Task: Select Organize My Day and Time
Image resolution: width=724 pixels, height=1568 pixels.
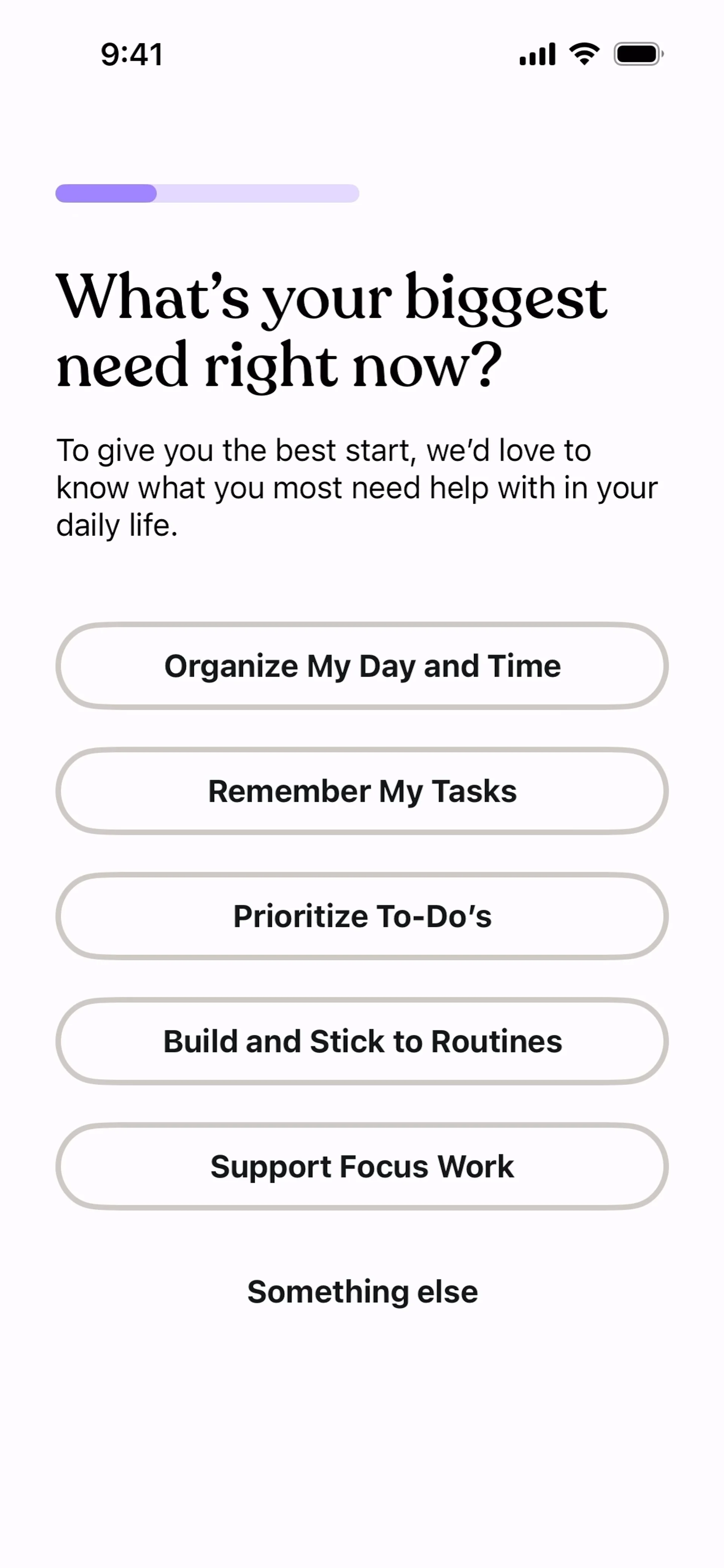Action: [362, 666]
